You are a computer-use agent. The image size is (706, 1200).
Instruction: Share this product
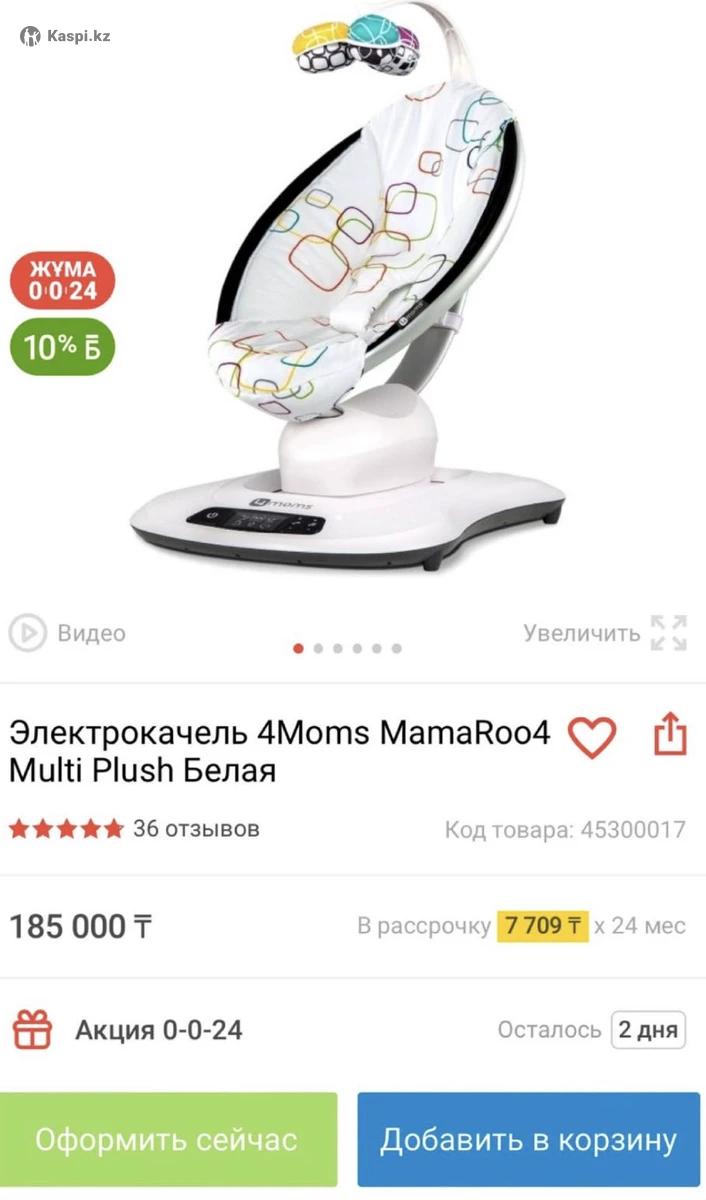pyautogui.click(x=671, y=737)
